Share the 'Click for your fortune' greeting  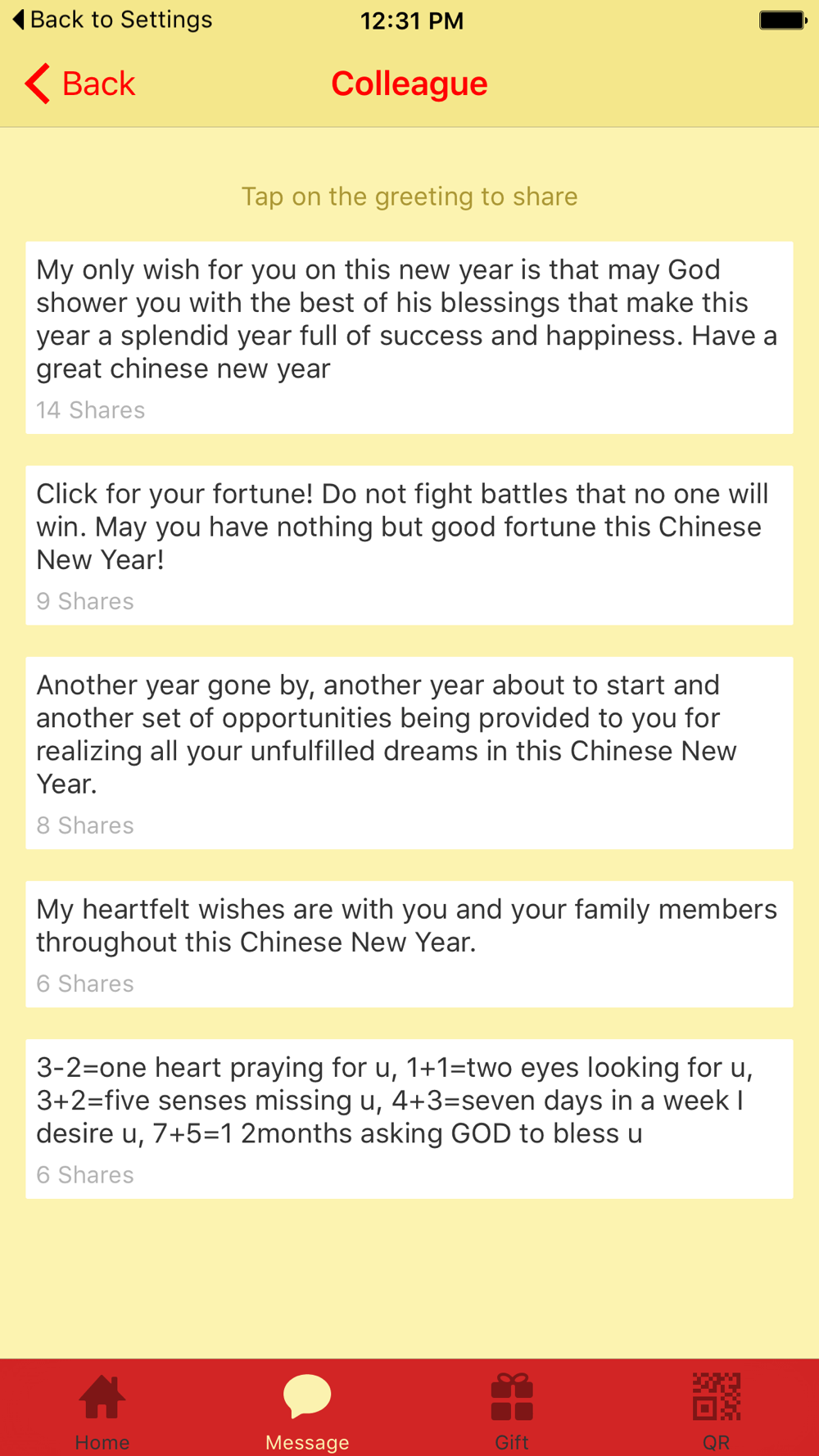pos(409,545)
